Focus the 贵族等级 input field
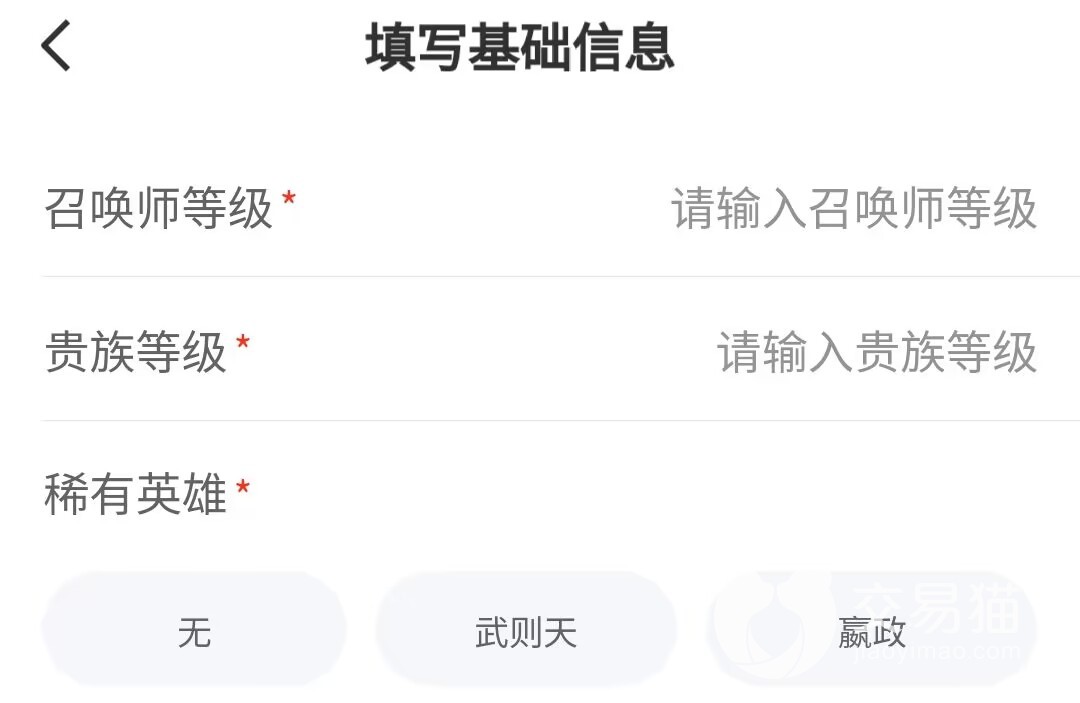This screenshot has width=1080, height=703. 876,352
